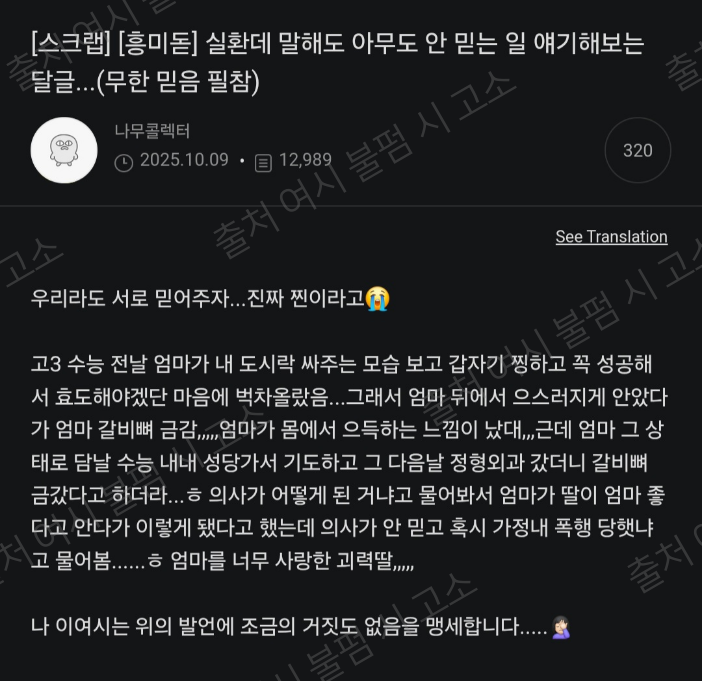Viewport: 702px width, 681px height.
Task: Open the author name 나무콜렉터
Action: coord(152,131)
